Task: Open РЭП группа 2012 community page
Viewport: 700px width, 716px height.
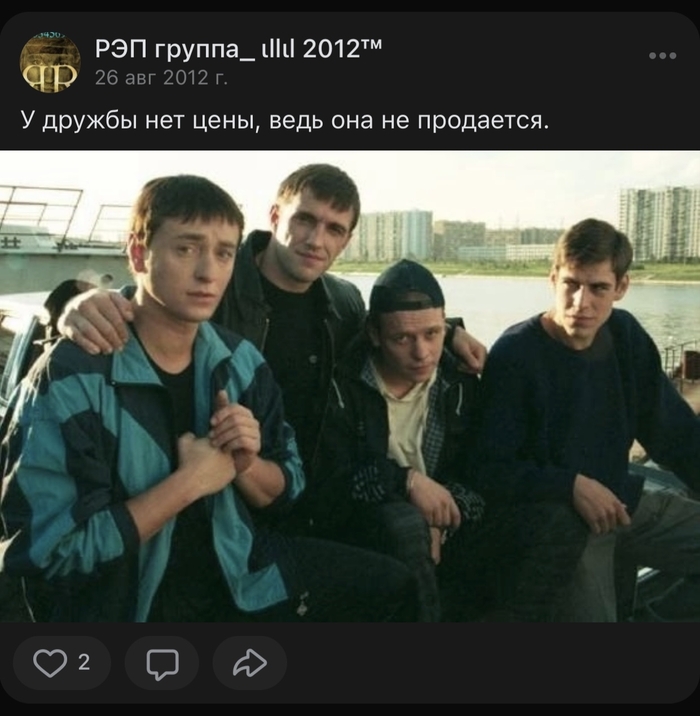Action: [x=238, y=48]
